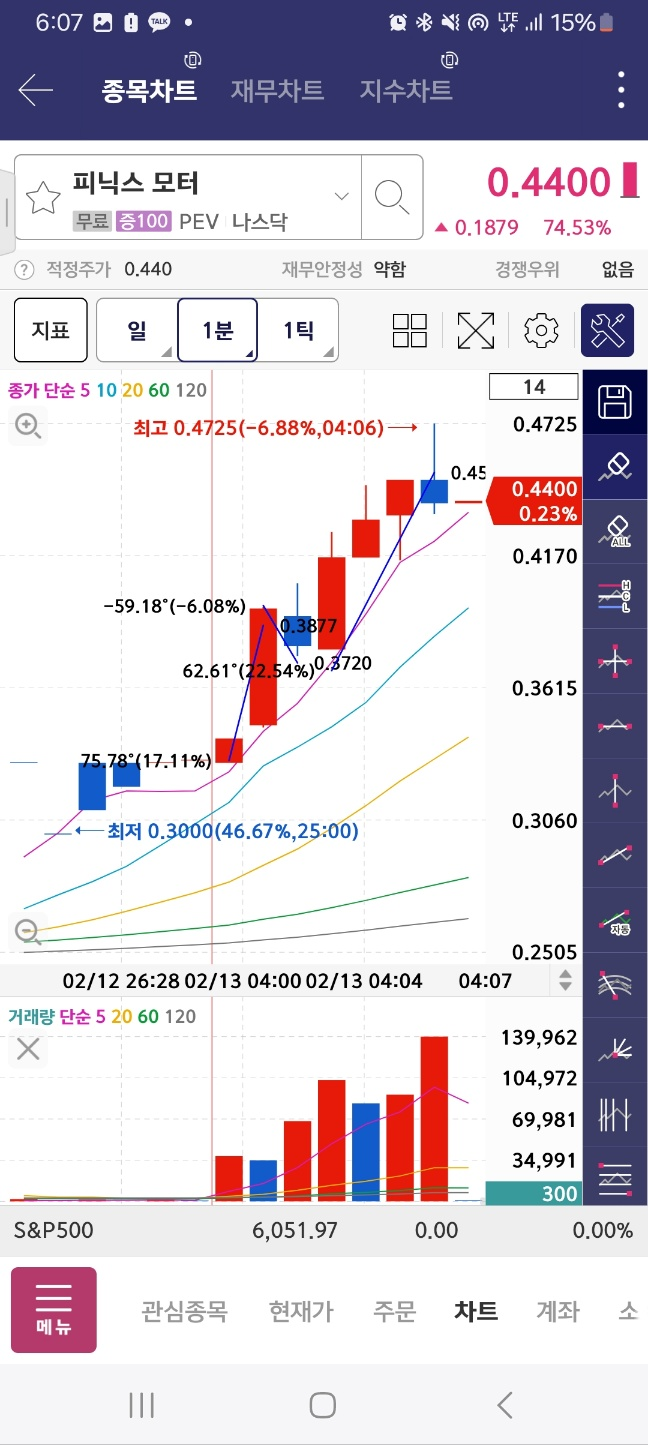The width and height of the screenshot is (648, 1445).
Task: Open the three-dot overflow menu
Action: pyautogui.click(x=621, y=90)
